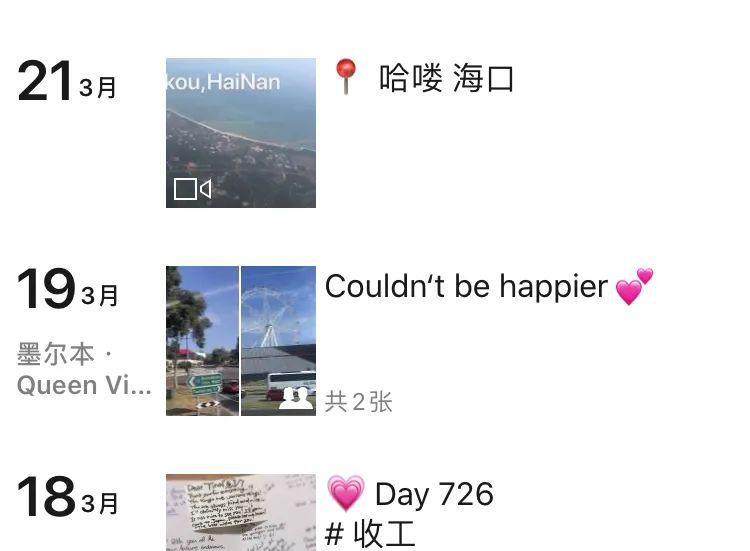
Task: Open the road sign photo from 19 March
Action: [202, 340]
